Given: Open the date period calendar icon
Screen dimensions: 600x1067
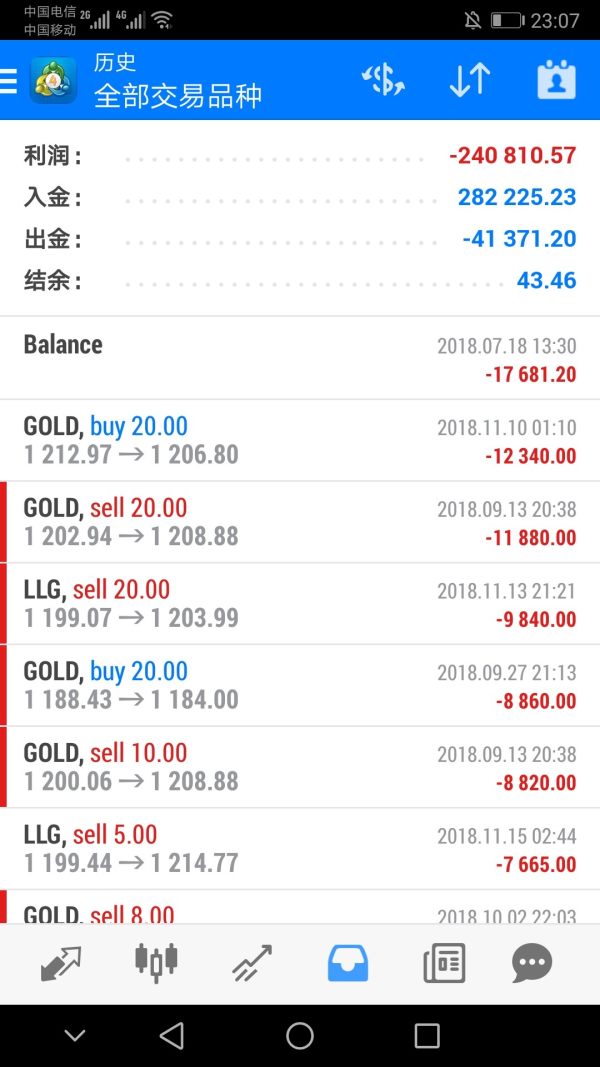Looking at the screenshot, I should pos(556,80).
